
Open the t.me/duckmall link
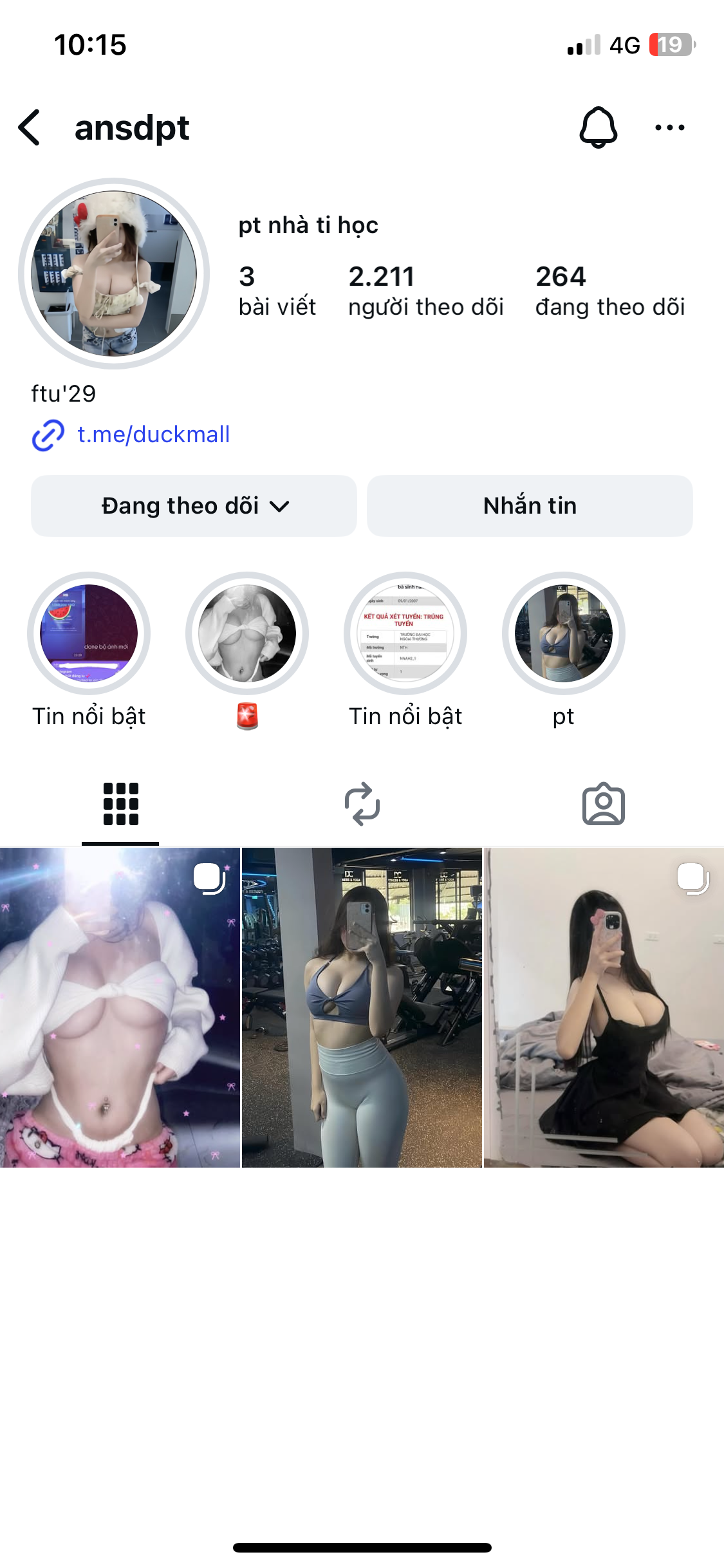[x=153, y=434]
